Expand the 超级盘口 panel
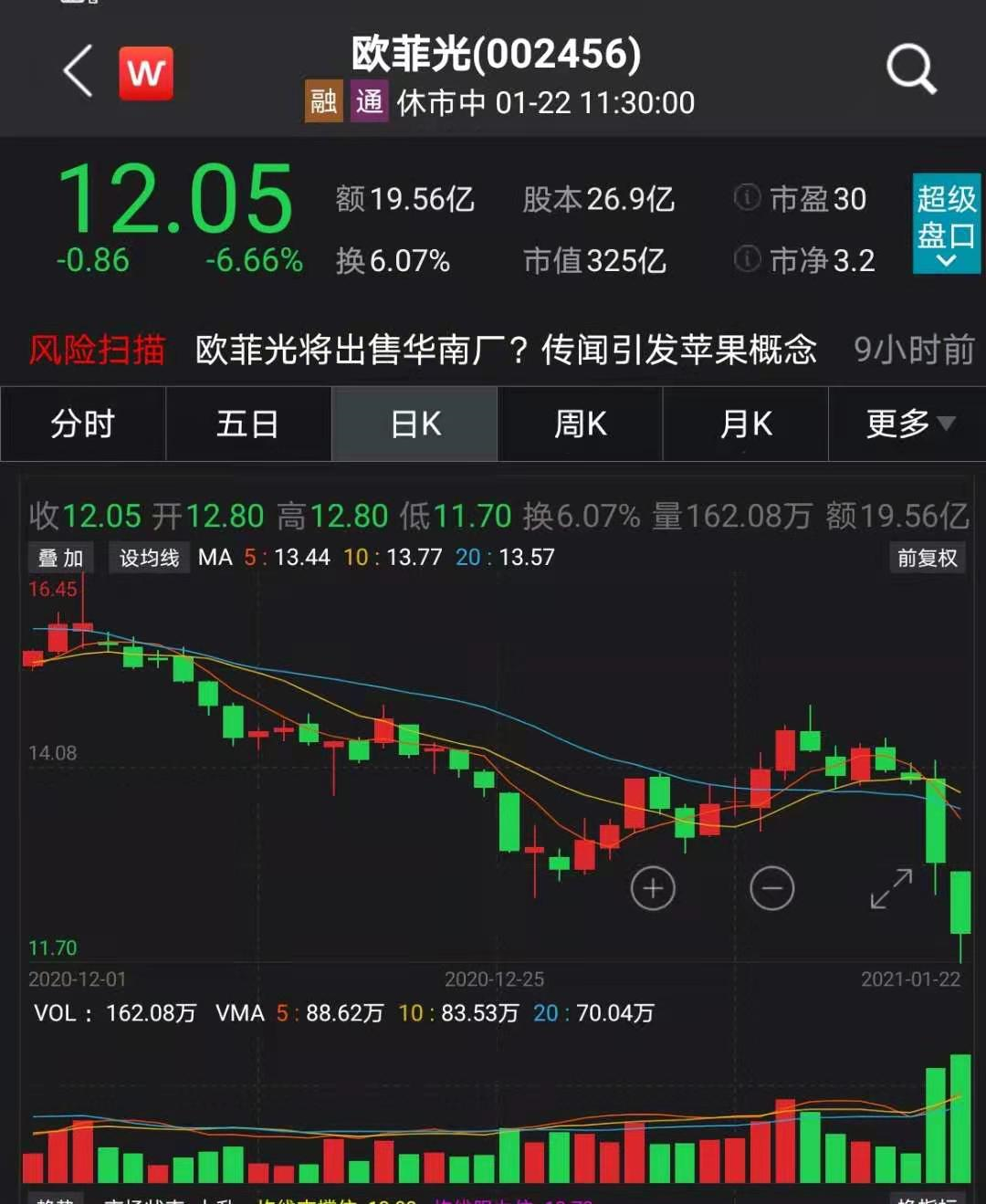Viewport: 986px width, 1204px height. (946, 224)
